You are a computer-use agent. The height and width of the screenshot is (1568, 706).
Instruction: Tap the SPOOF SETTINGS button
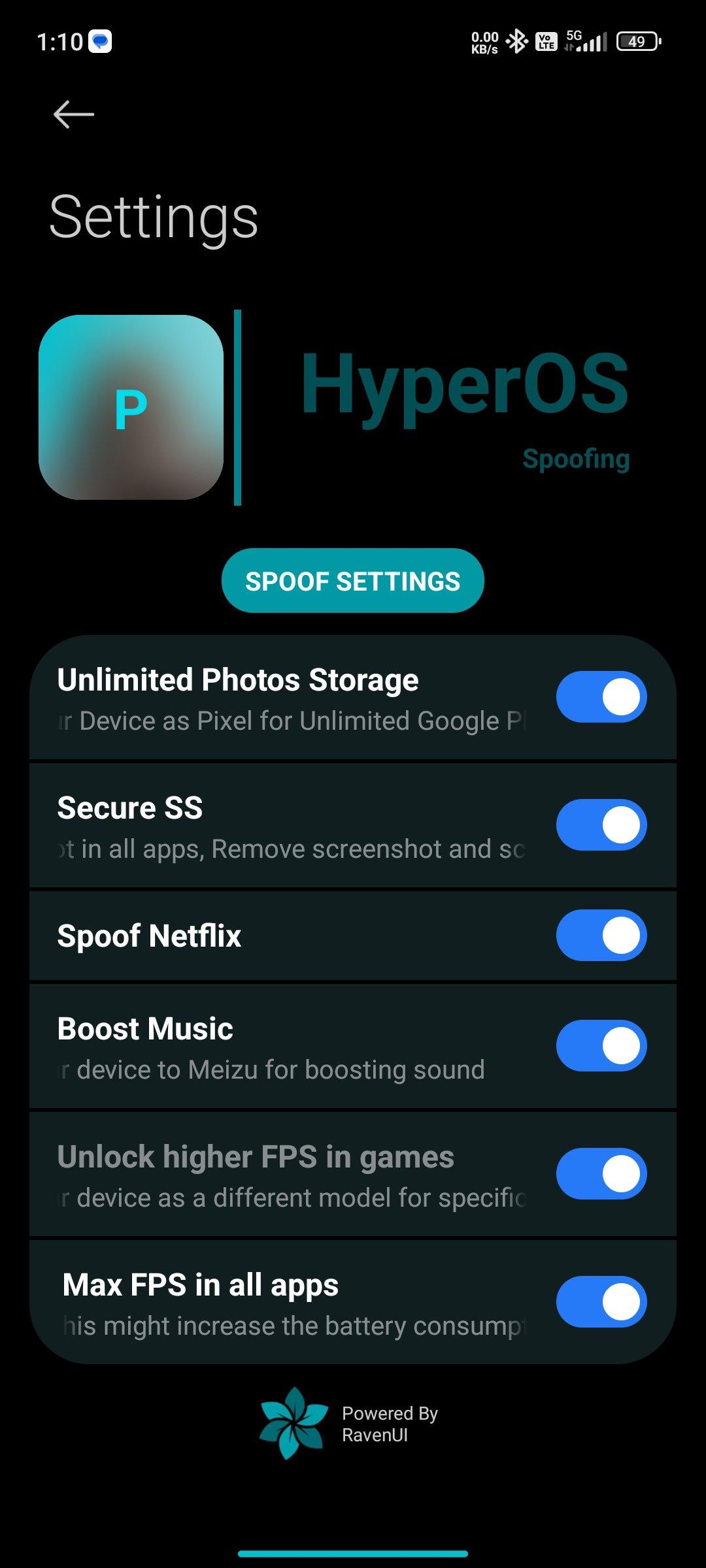(x=353, y=581)
